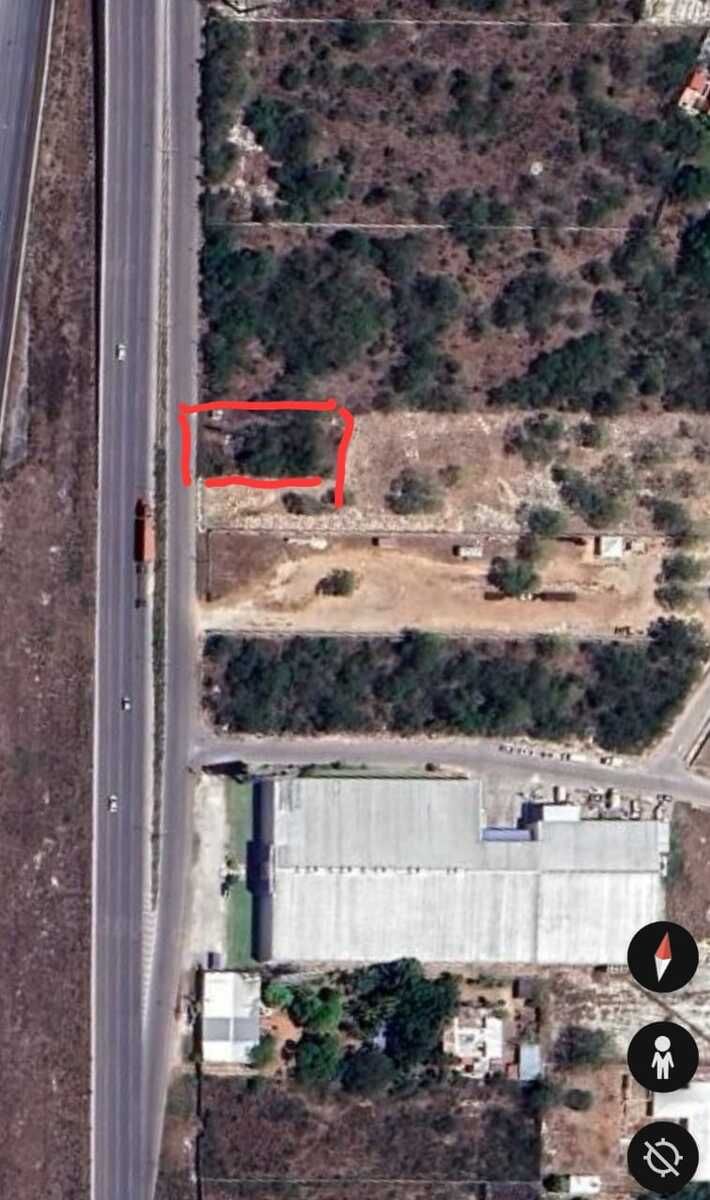Reset map orientation with the compass
The image size is (710, 1200).
click(662, 957)
